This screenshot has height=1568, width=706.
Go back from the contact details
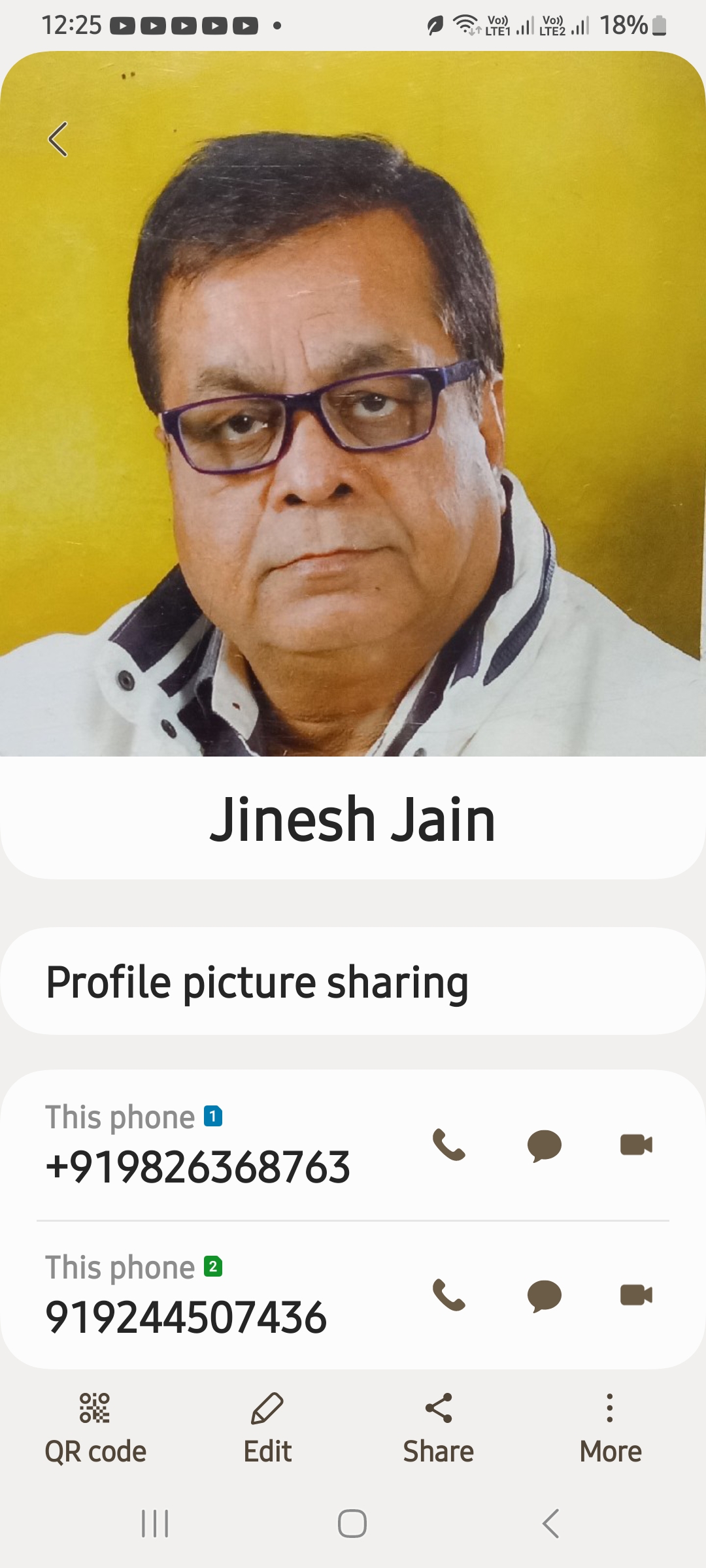pyautogui.click(x=58, y=139)
